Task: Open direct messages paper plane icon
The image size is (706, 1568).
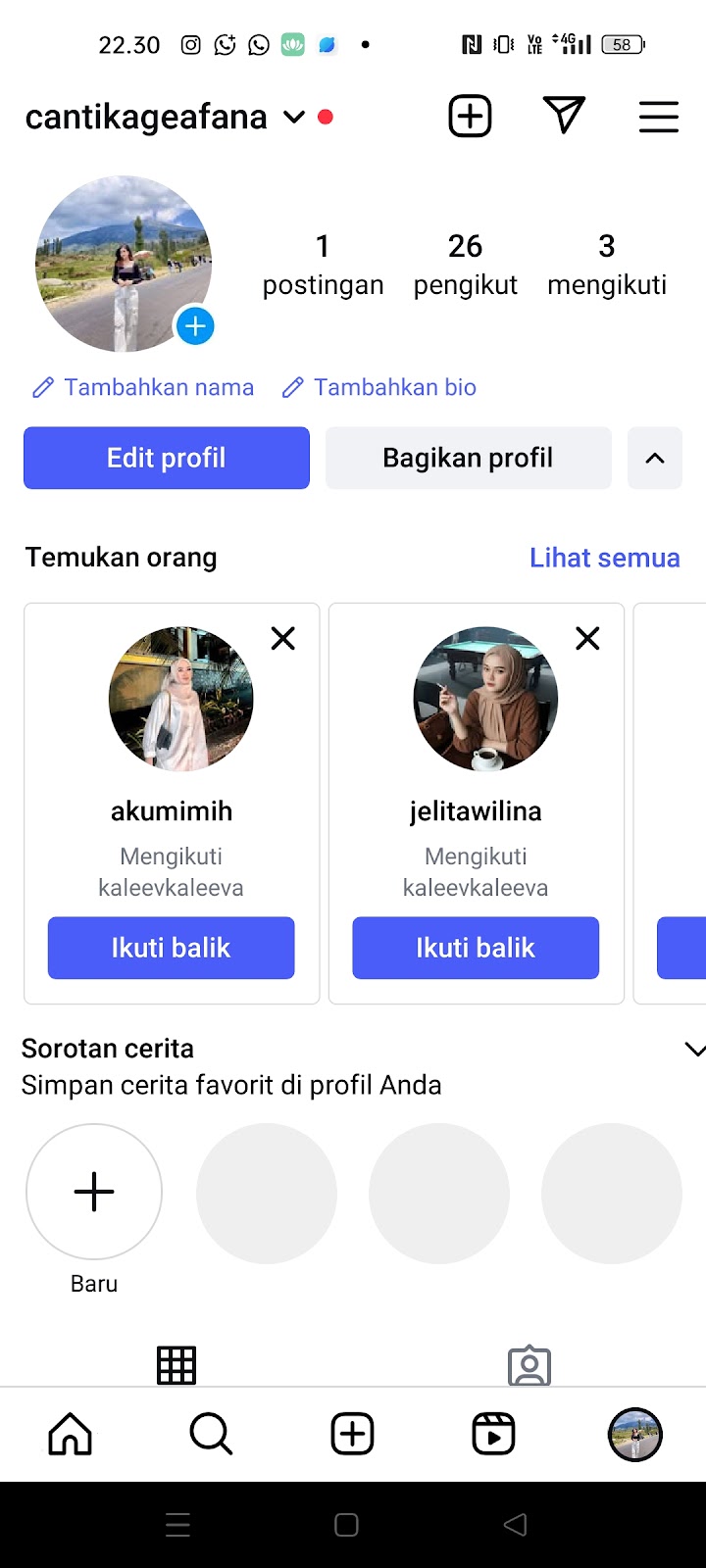Action: coord(564,116)
